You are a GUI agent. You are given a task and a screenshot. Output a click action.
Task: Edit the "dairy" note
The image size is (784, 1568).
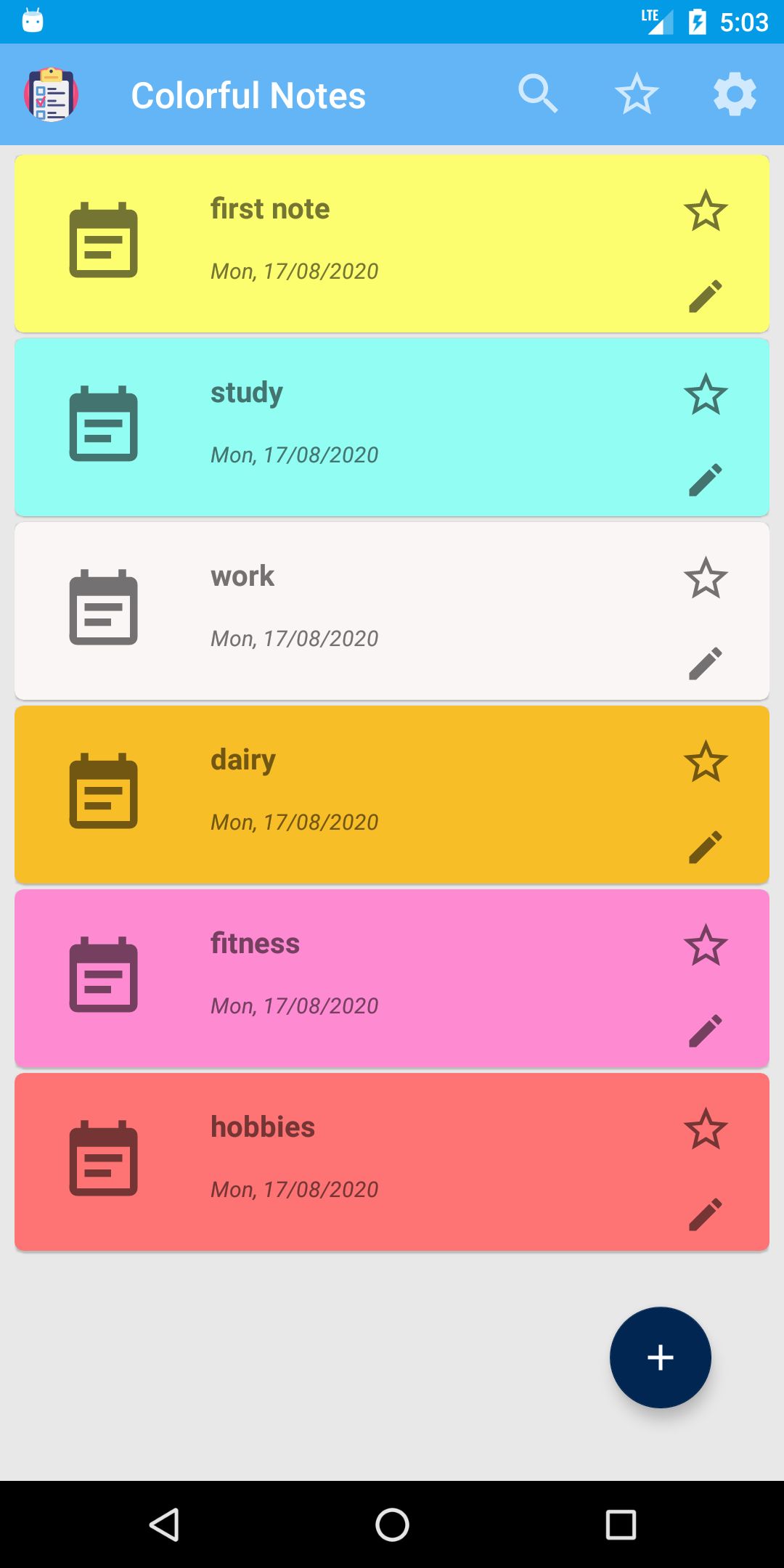[706, 847]
